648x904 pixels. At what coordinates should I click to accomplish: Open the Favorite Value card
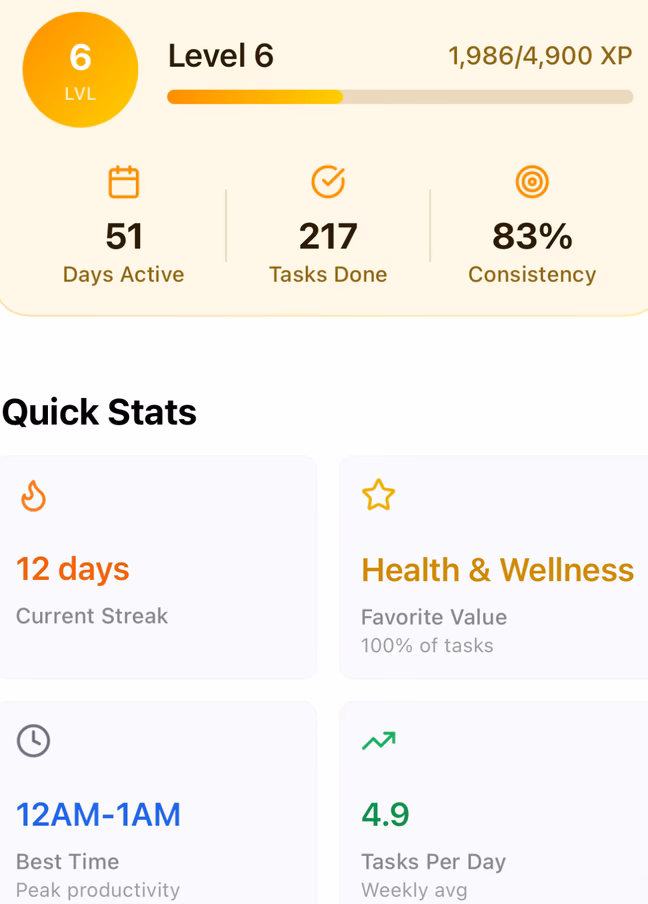pos(494,567)
